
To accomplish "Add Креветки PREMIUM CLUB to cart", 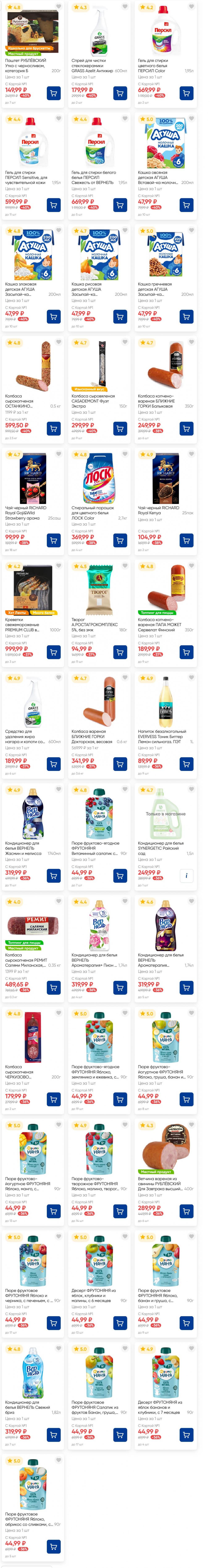I will (x=54, y=652).
